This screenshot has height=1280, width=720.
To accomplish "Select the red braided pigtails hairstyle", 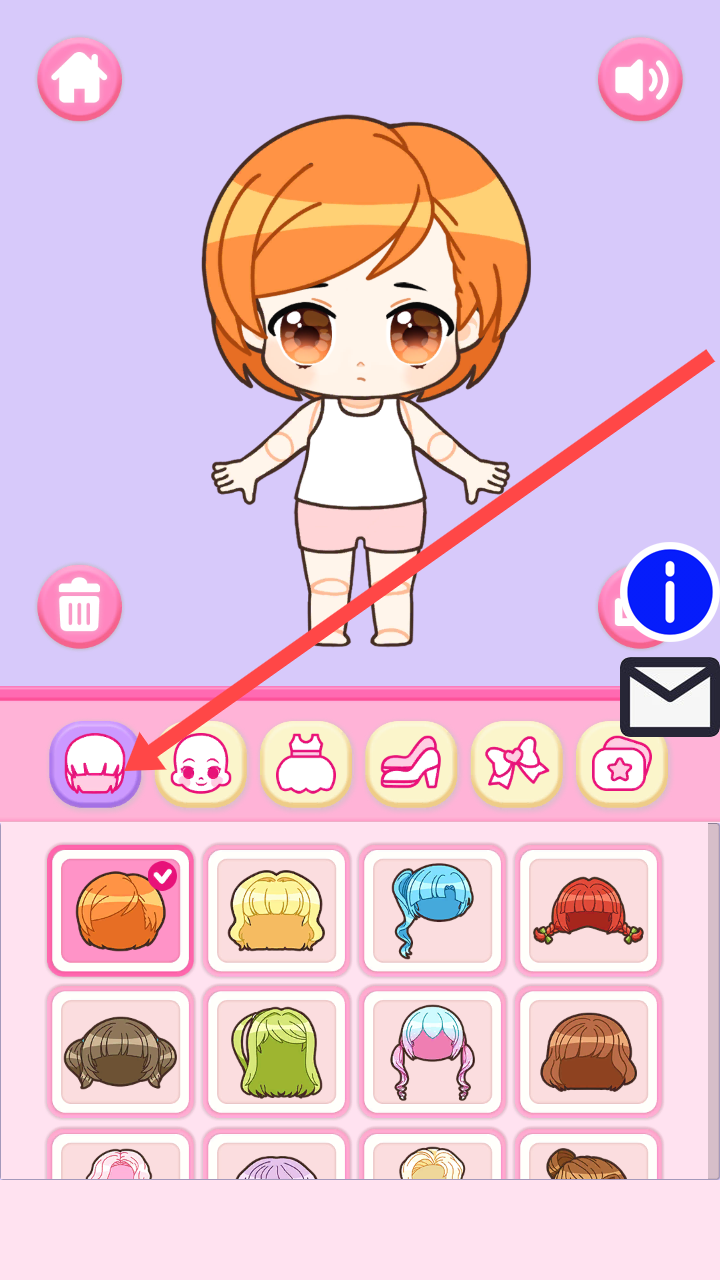I will (588, 910).
